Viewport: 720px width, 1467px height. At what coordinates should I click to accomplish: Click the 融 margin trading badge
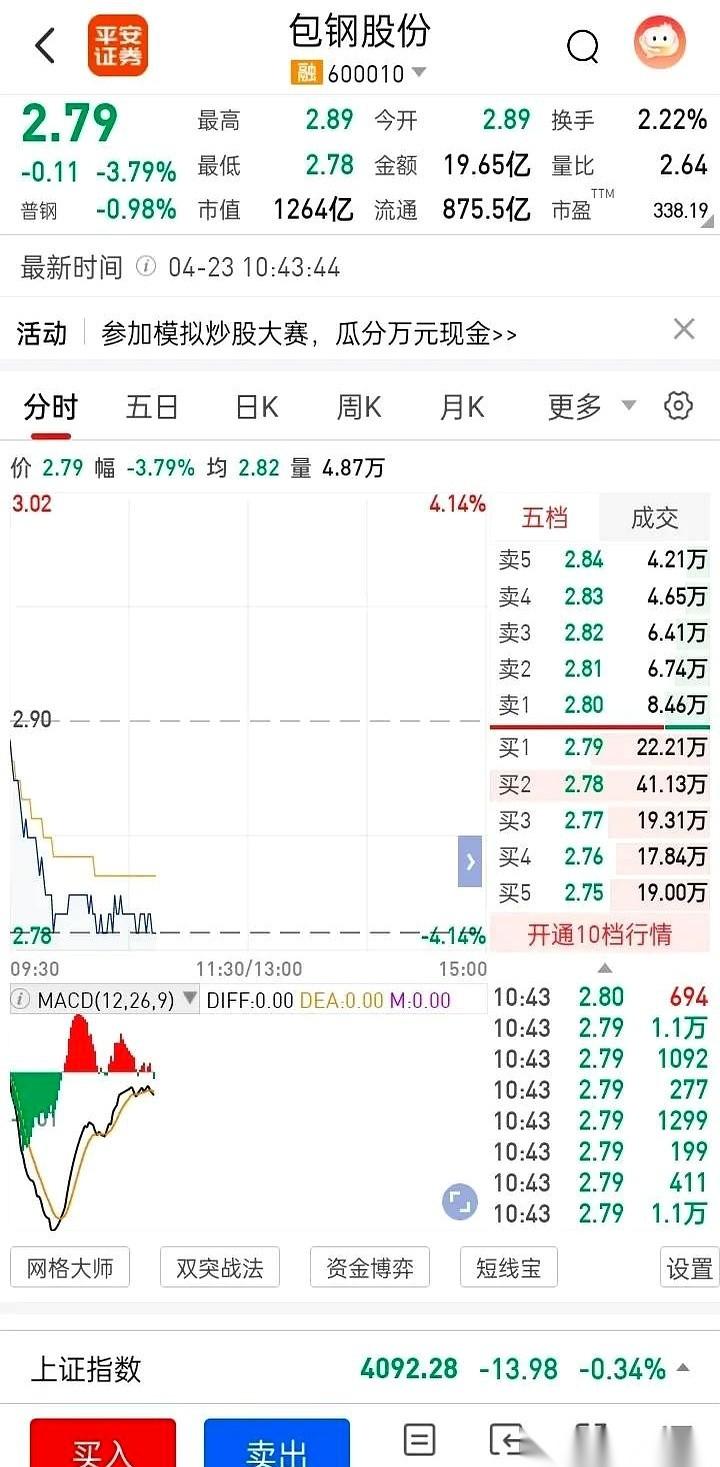pos(310,73)
